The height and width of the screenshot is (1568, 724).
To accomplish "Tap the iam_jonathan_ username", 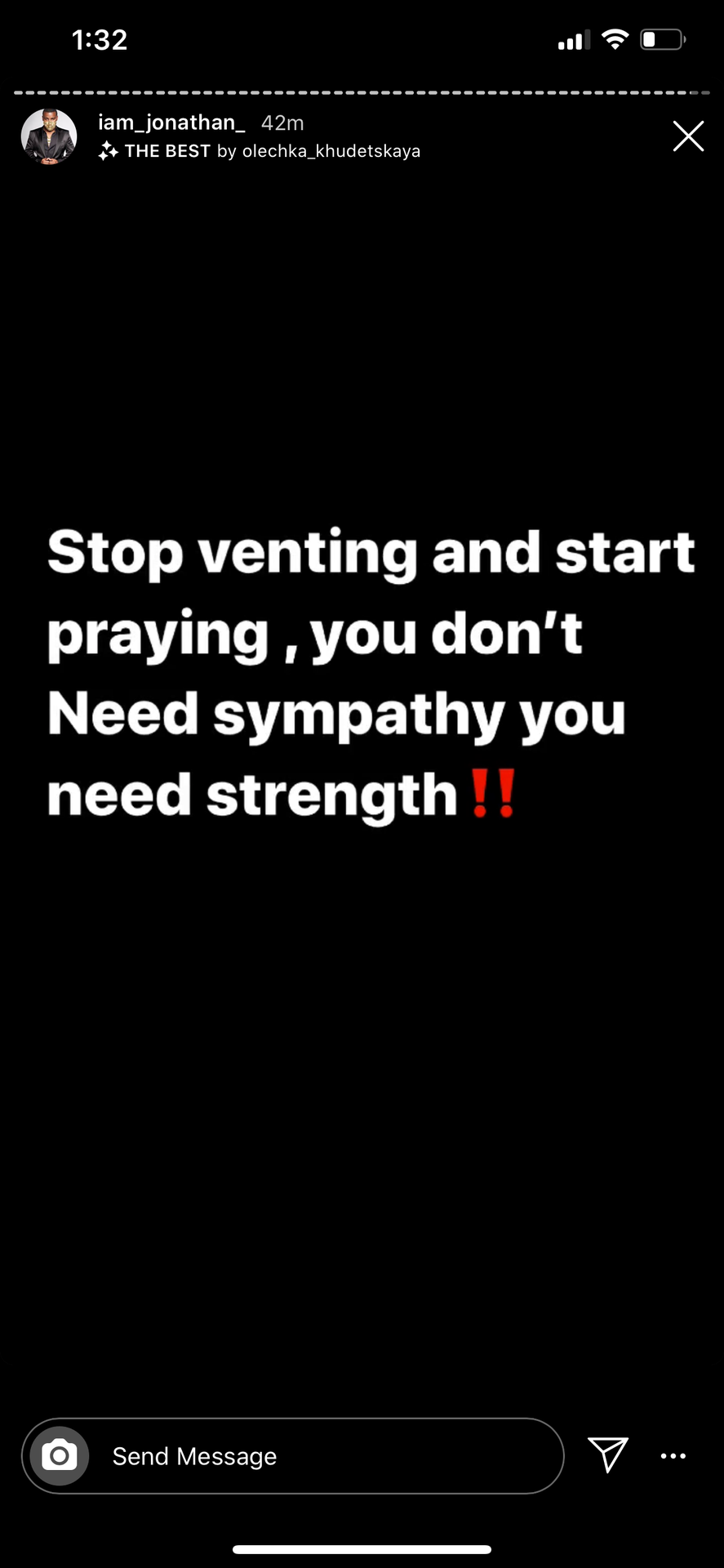I will [x=171, y=122].
